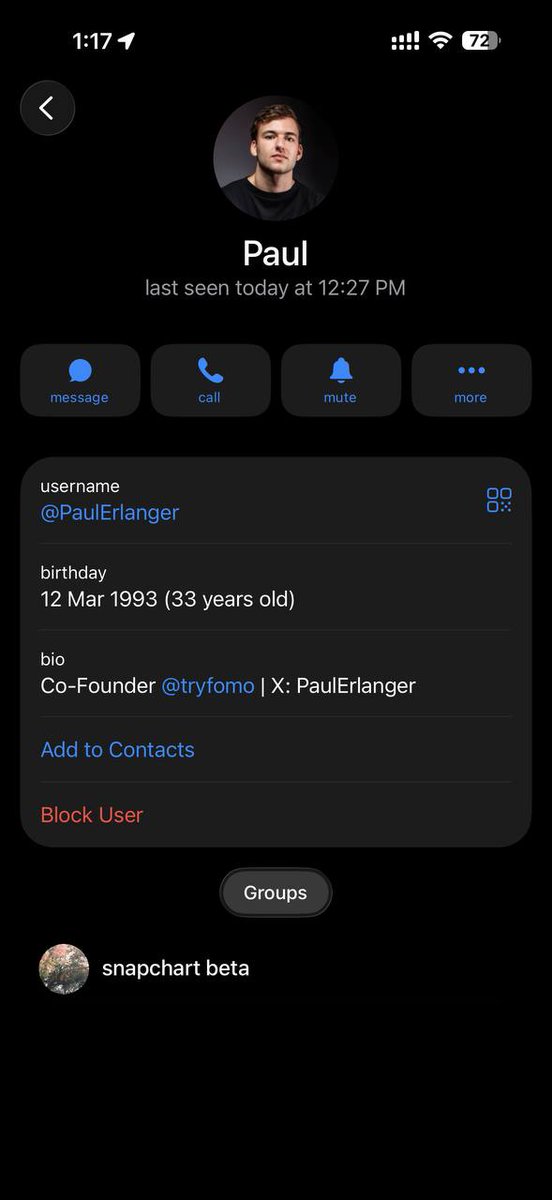
Task: Open the @tryfomo link in bio
Action: point(208,686)
